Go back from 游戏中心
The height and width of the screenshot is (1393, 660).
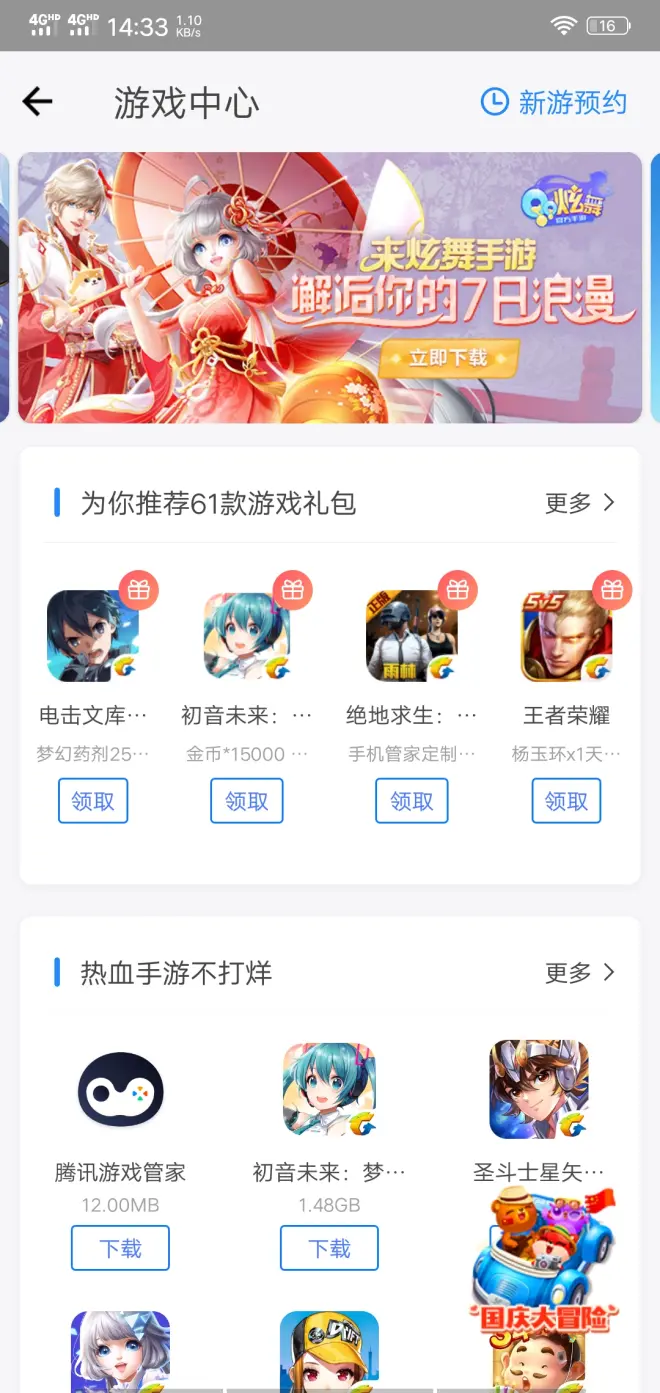[38, 102]
